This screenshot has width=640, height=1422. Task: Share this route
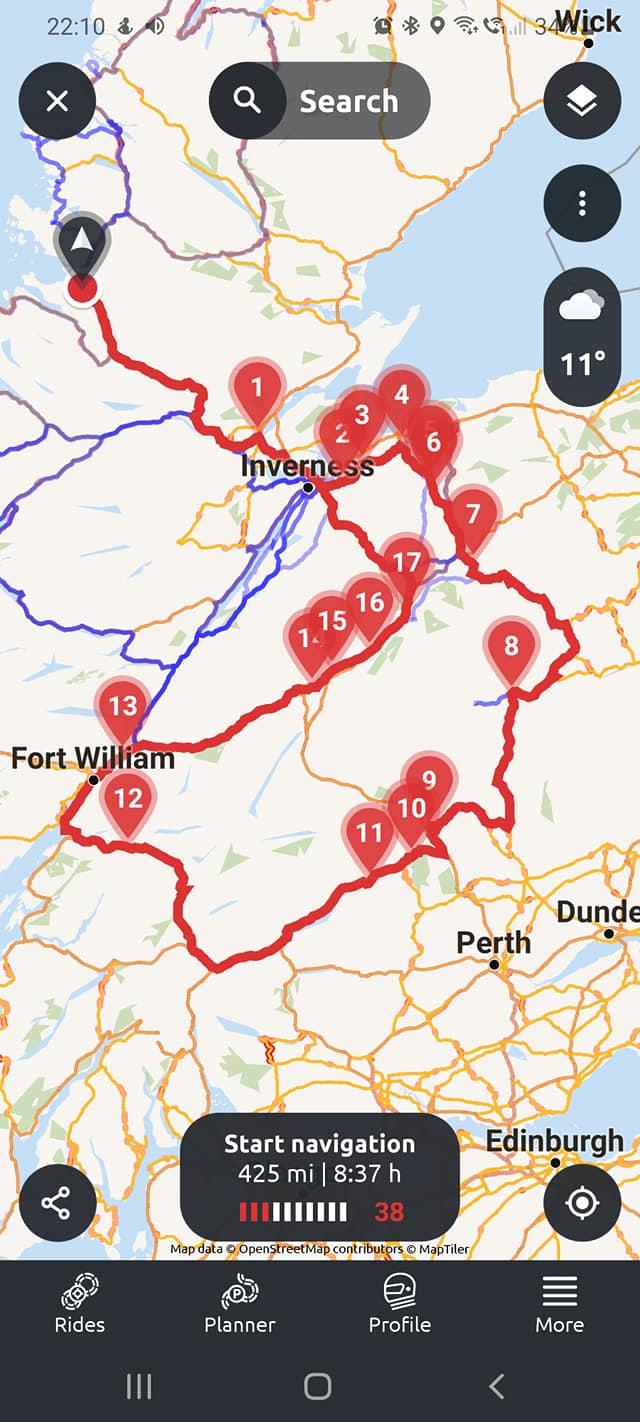pos(57,1202)
